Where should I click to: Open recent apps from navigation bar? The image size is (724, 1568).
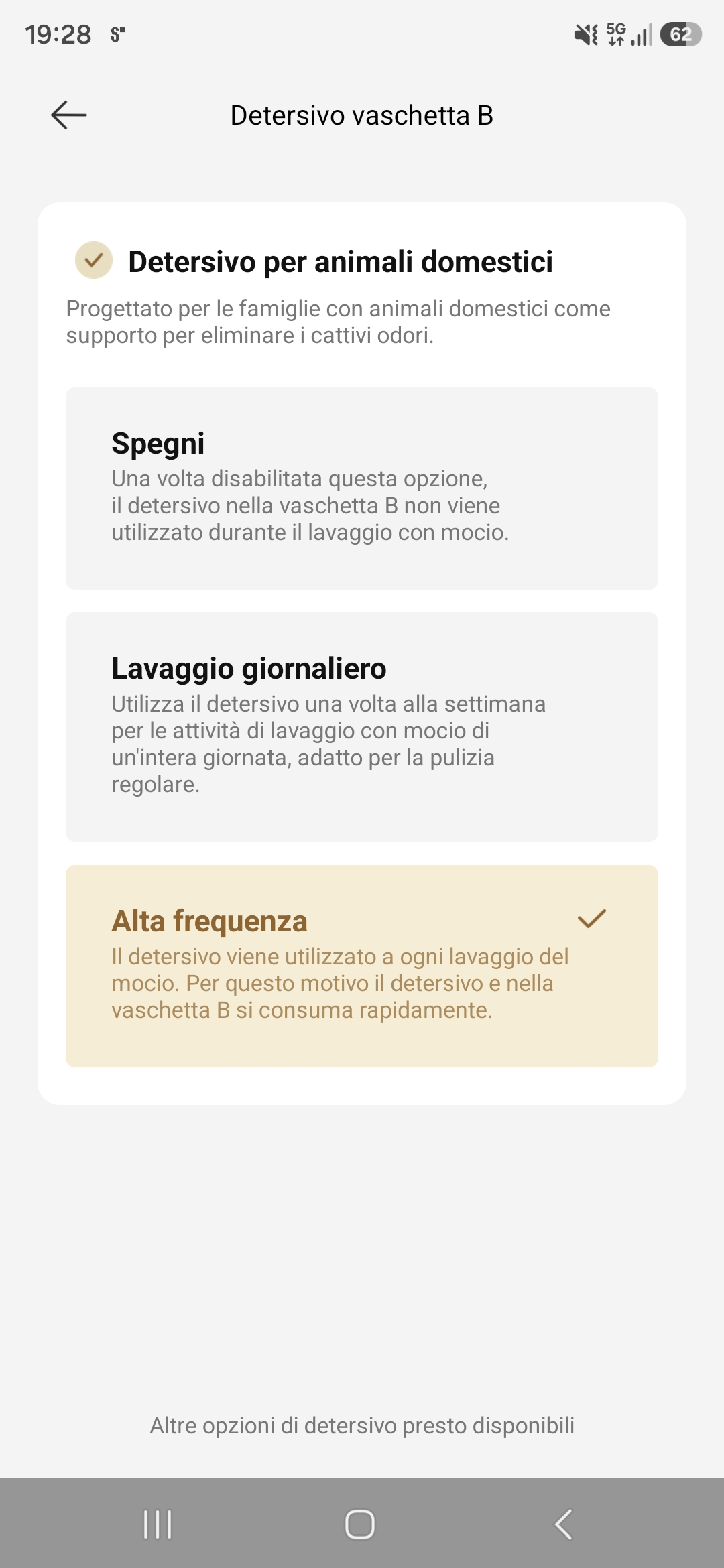(x=158, y=1524)
